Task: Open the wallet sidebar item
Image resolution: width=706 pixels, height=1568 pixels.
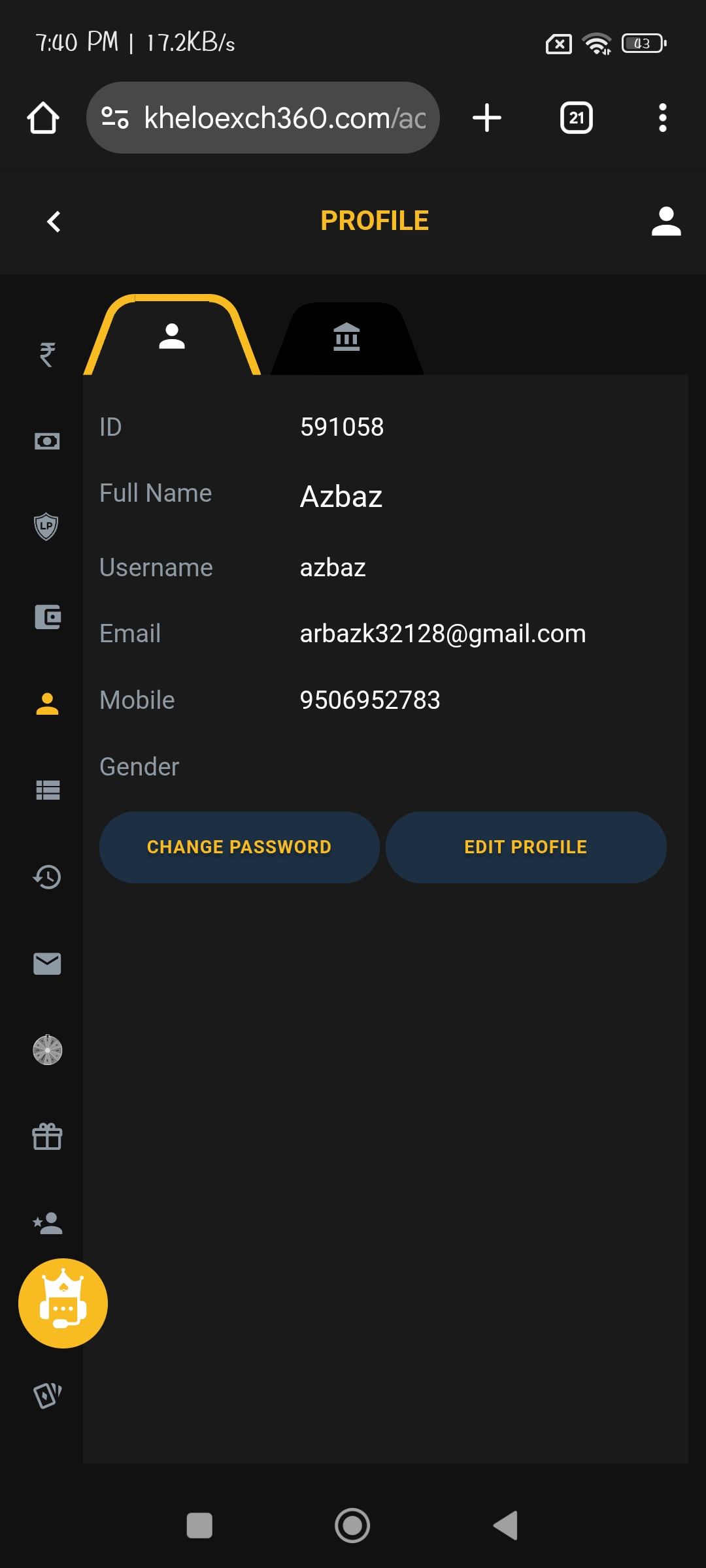Action: tap(48, 617)
